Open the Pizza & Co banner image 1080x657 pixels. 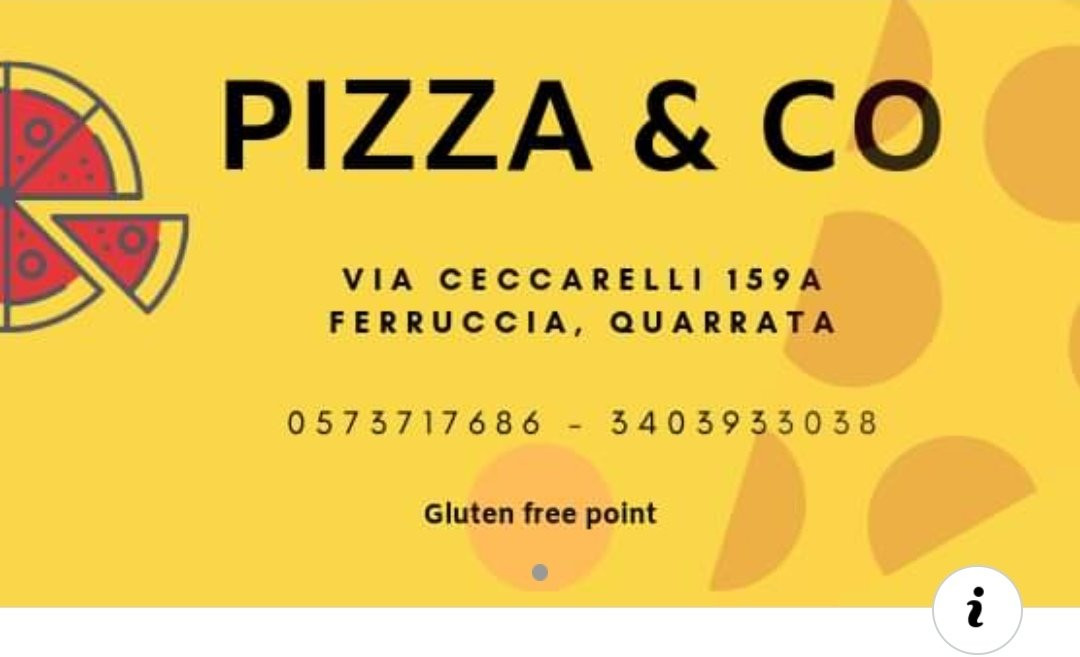[x=540, y=300]
